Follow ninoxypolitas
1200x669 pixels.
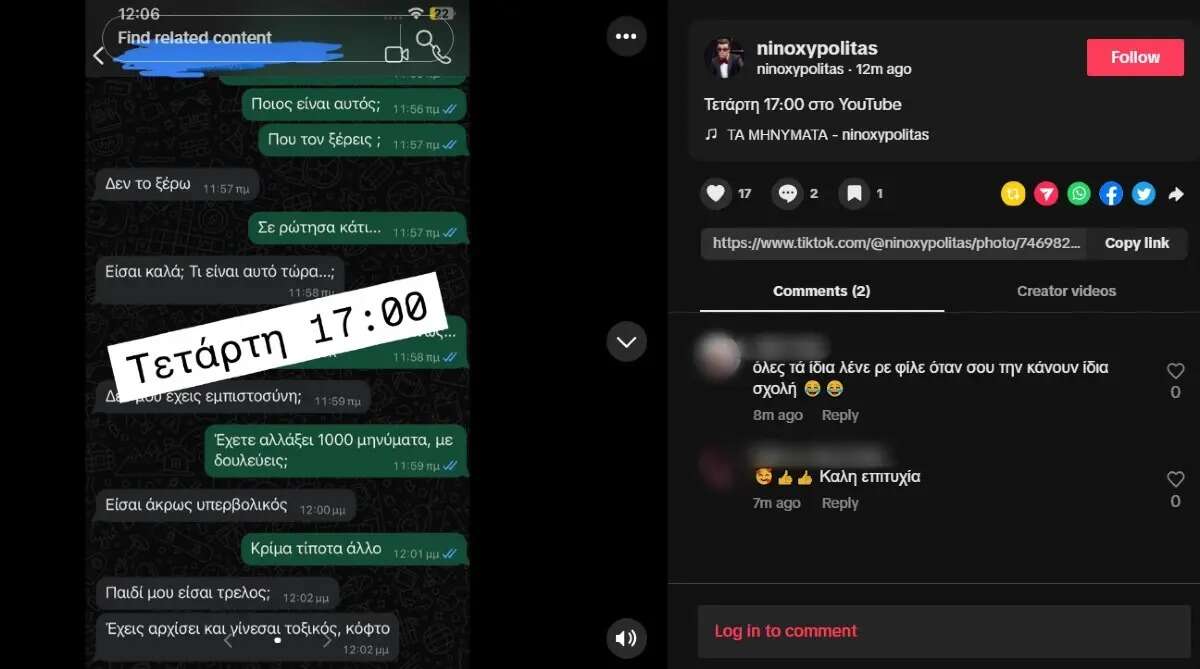tap(1135, 58)
